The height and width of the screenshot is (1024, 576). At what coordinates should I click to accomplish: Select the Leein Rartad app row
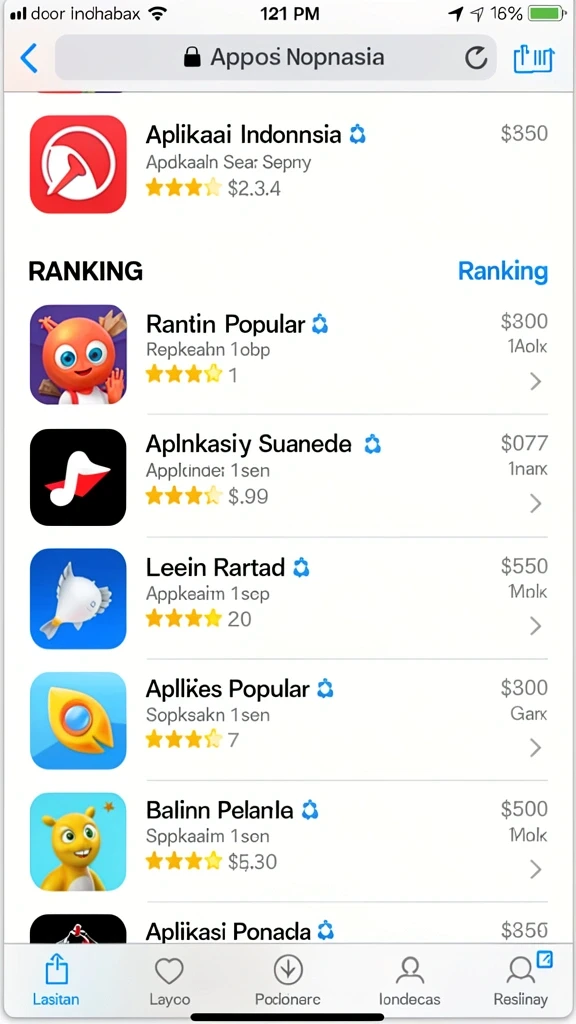coord(289,598)
